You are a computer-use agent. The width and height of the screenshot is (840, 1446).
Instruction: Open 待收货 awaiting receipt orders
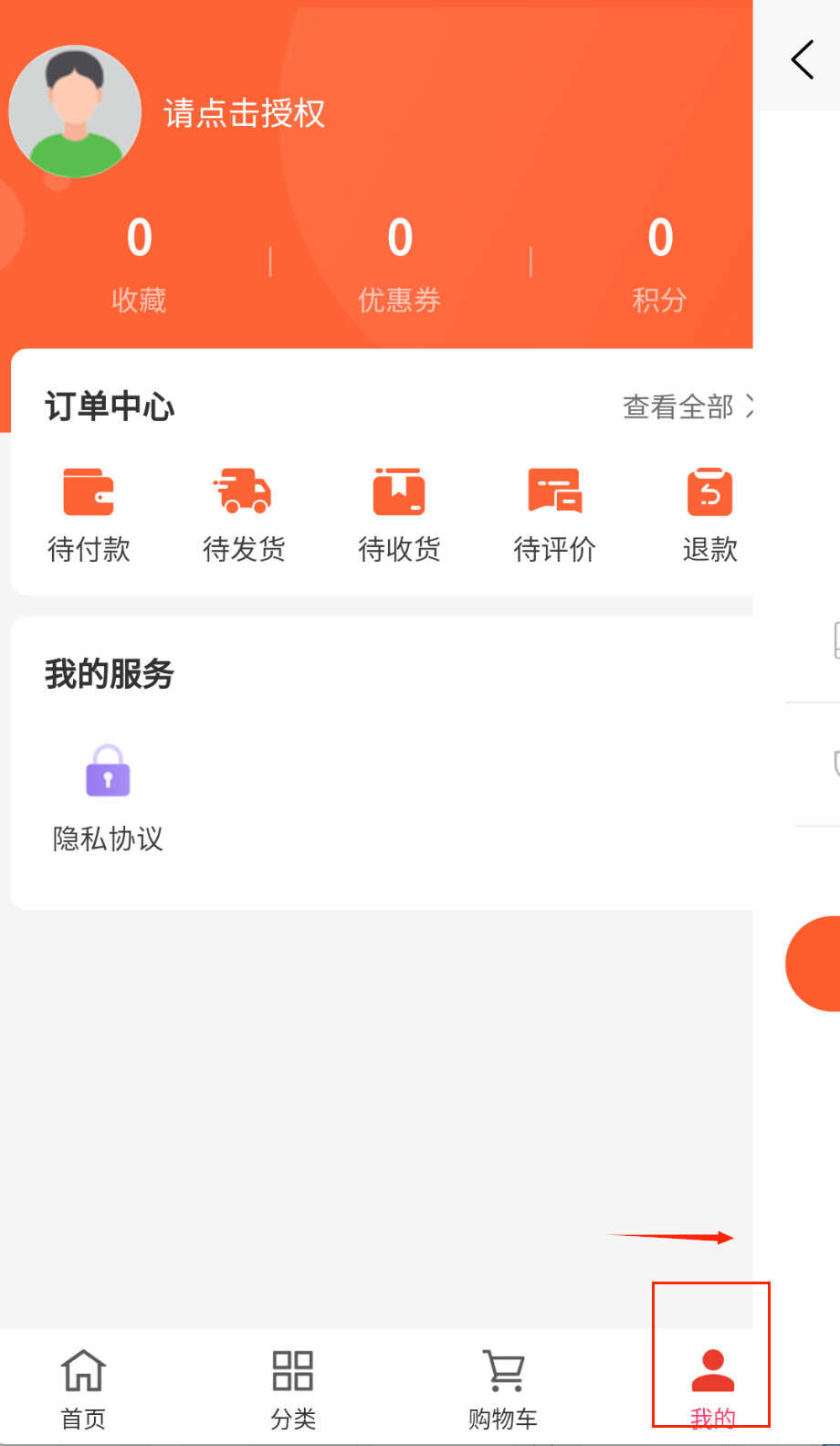399,514
